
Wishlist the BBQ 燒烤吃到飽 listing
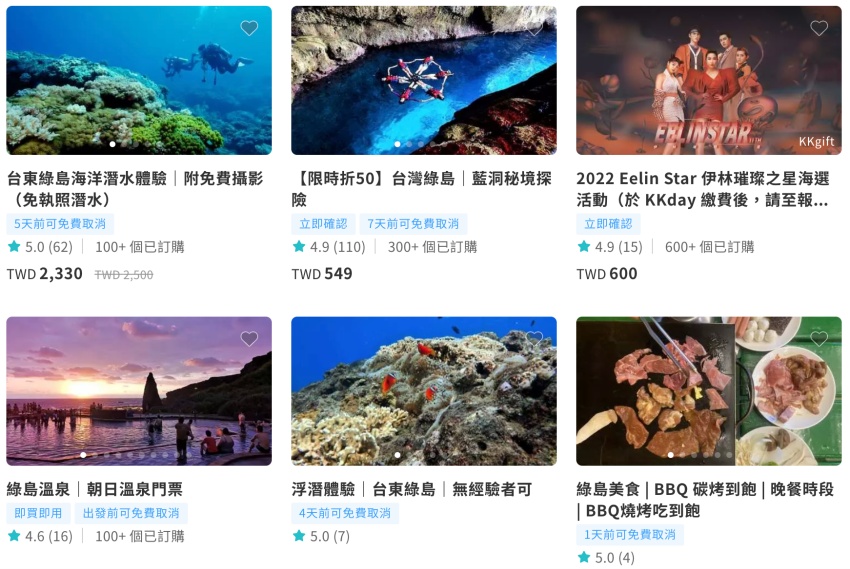(819, 339)
